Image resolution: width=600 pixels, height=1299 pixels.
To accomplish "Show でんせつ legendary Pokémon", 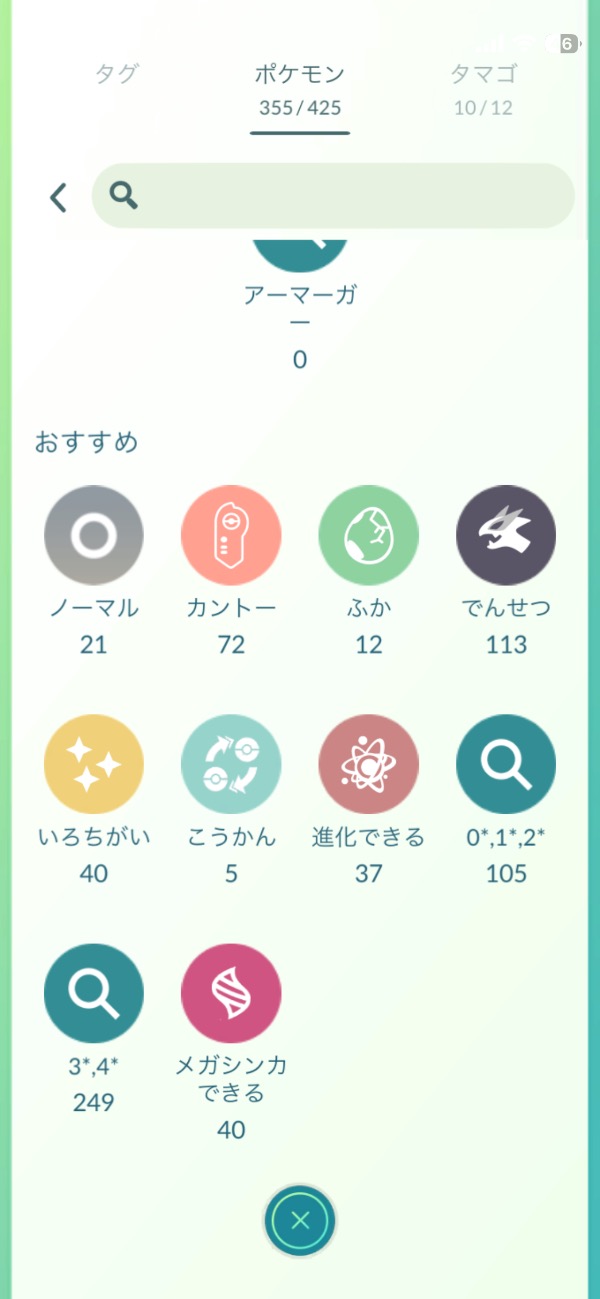I will [506, 536].
